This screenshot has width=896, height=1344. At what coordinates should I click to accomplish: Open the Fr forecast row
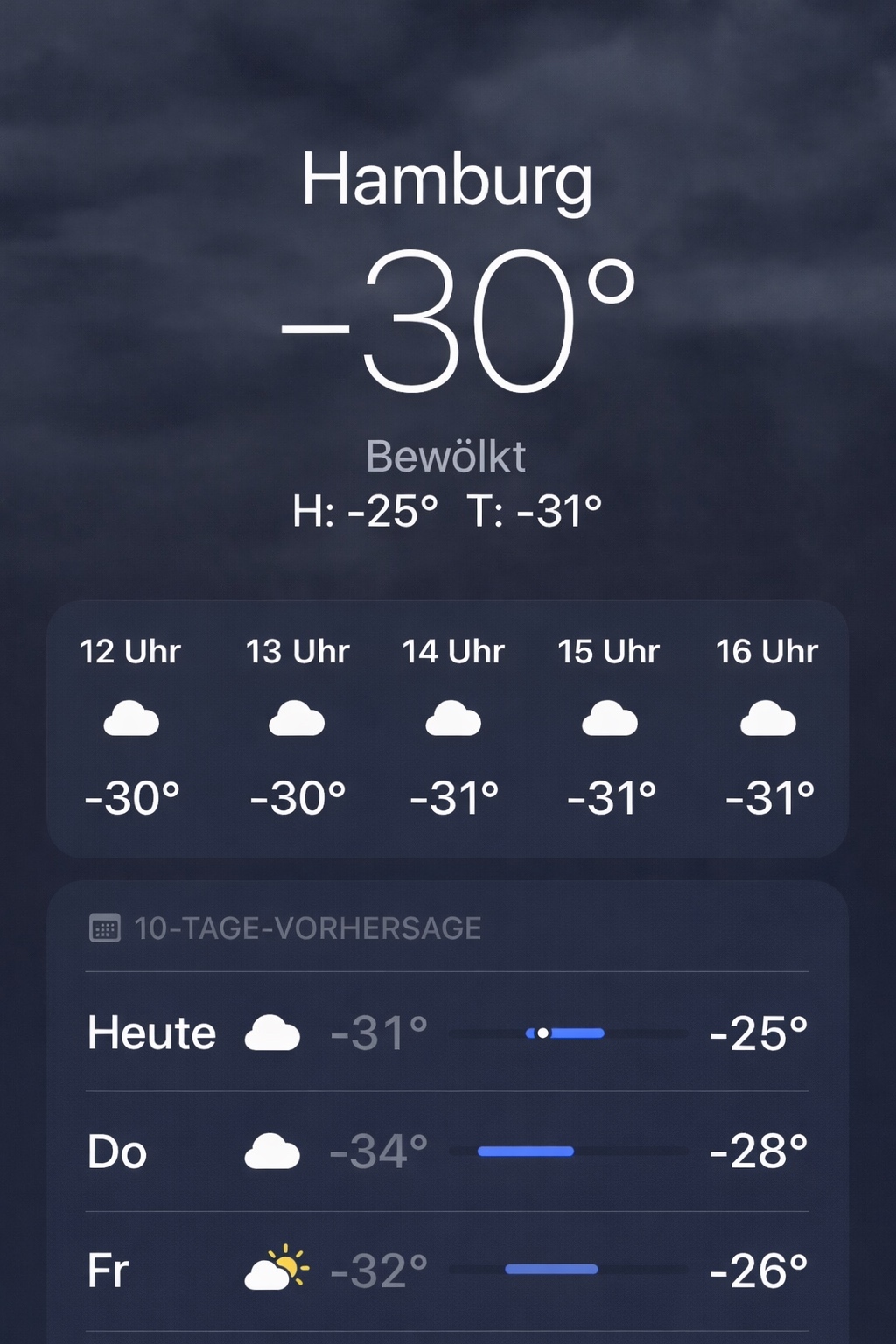point(447,1270)
